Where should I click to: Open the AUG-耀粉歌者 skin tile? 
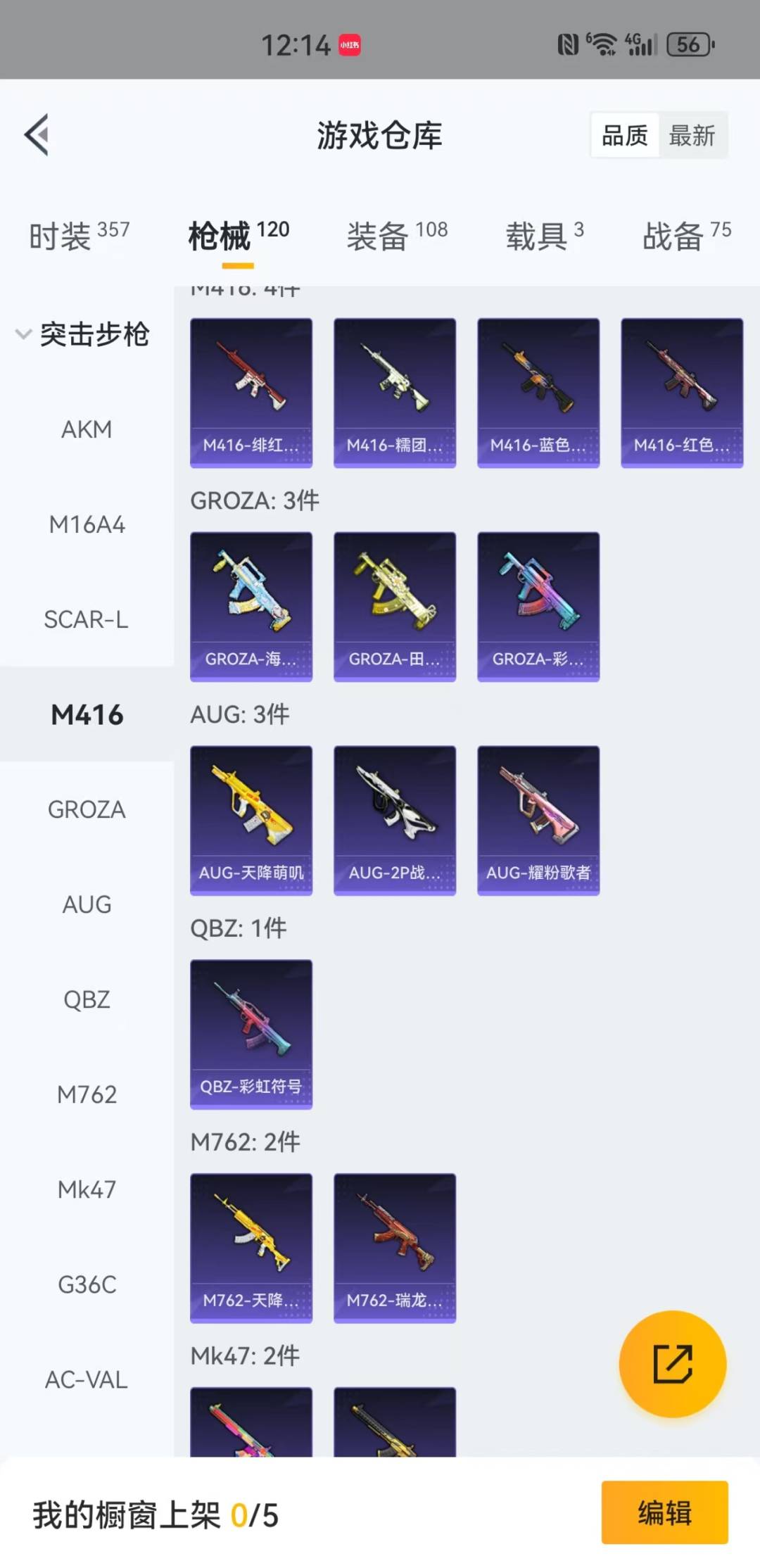click(x=538, y=820)
